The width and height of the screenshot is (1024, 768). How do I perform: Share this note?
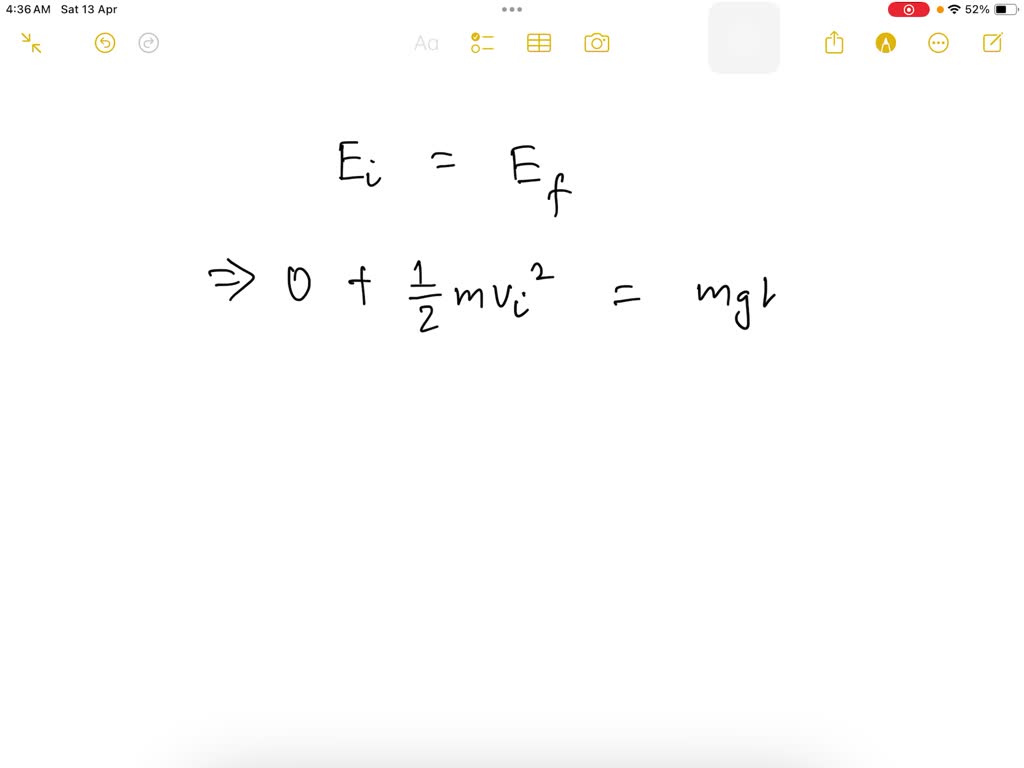click(x=834, y=43)
